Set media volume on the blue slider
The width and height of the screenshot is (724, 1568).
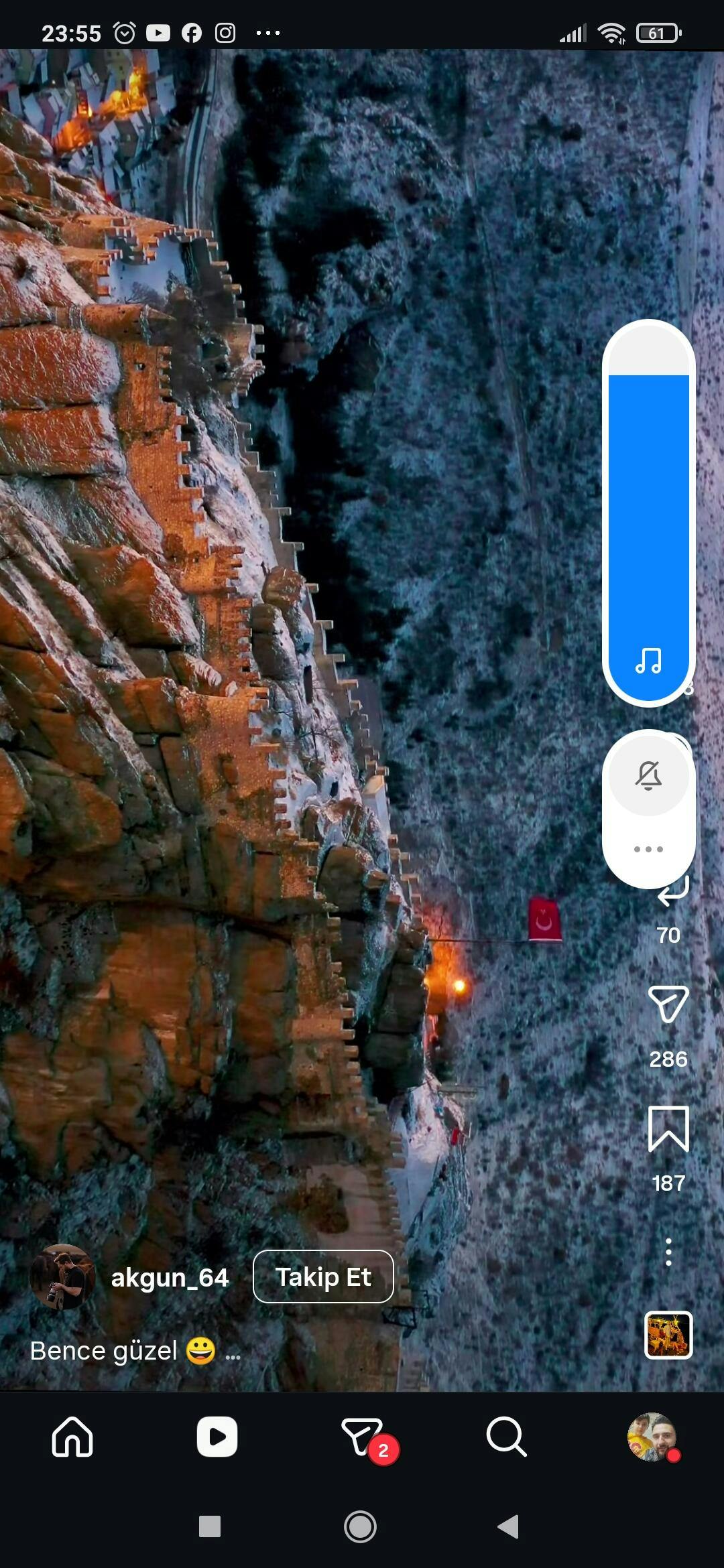[648, 509]
